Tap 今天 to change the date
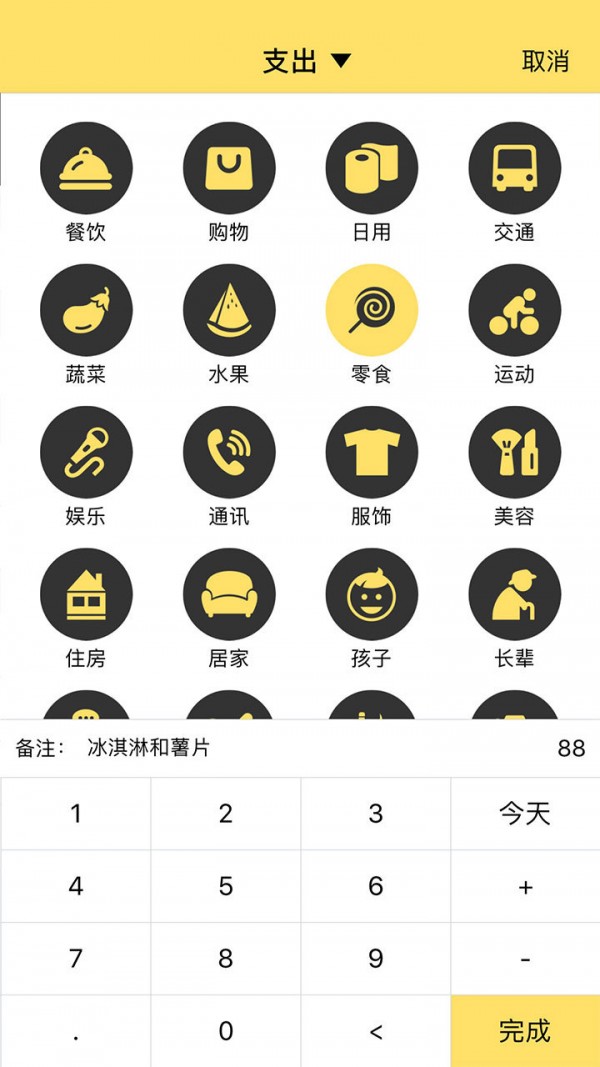 (x=525, y=813)
